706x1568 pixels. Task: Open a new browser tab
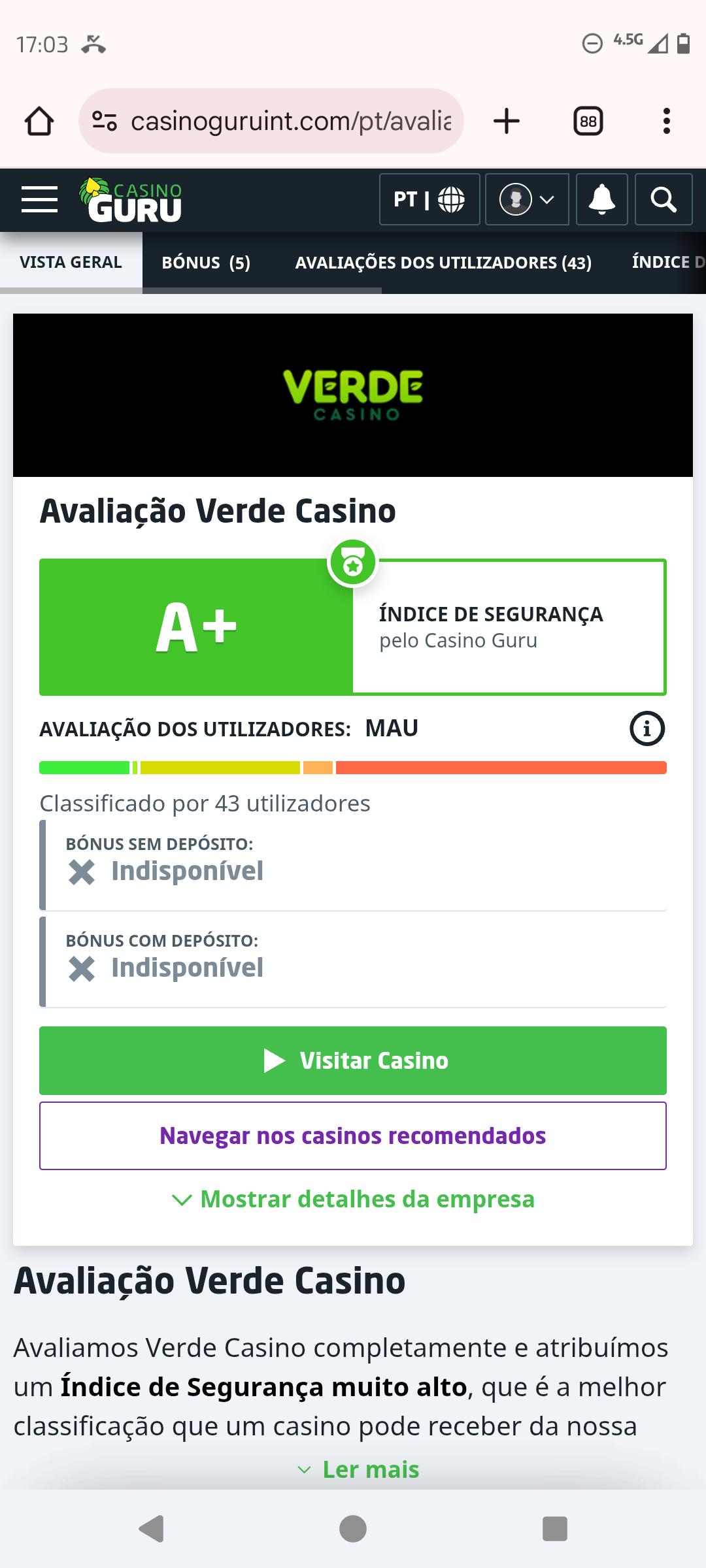coord(506,121)
